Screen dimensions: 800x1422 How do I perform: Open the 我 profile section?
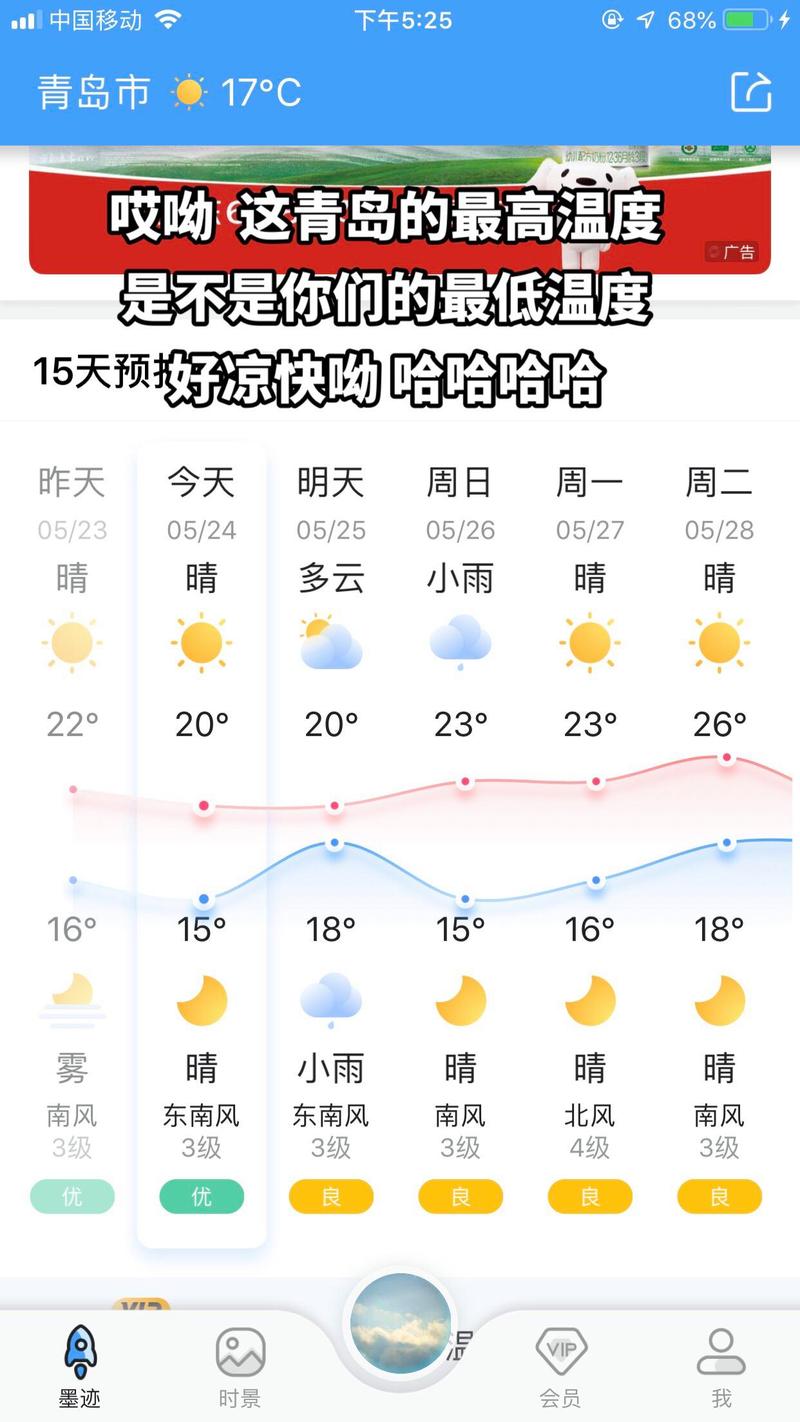click(x=720, y=1365)
